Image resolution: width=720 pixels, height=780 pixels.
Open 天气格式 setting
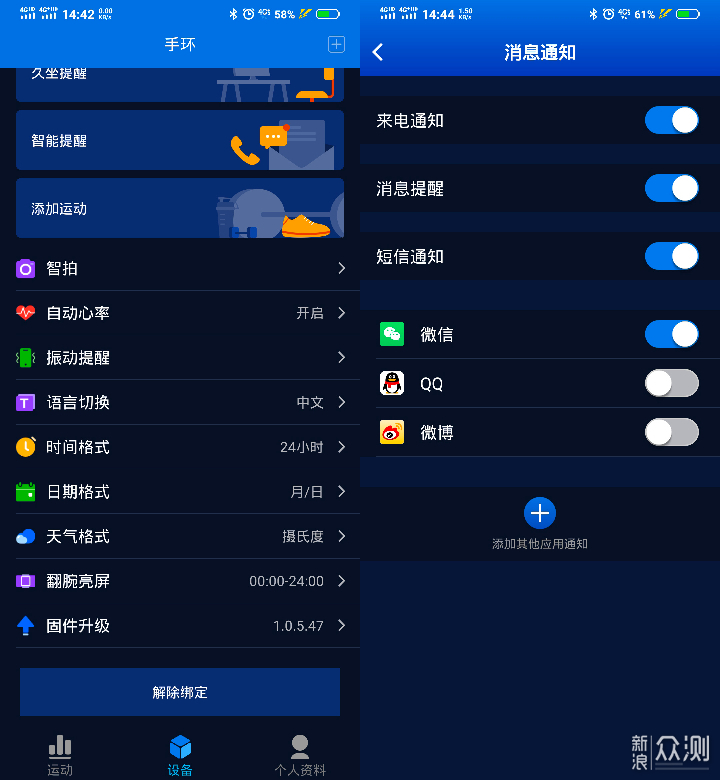(180, 536)
